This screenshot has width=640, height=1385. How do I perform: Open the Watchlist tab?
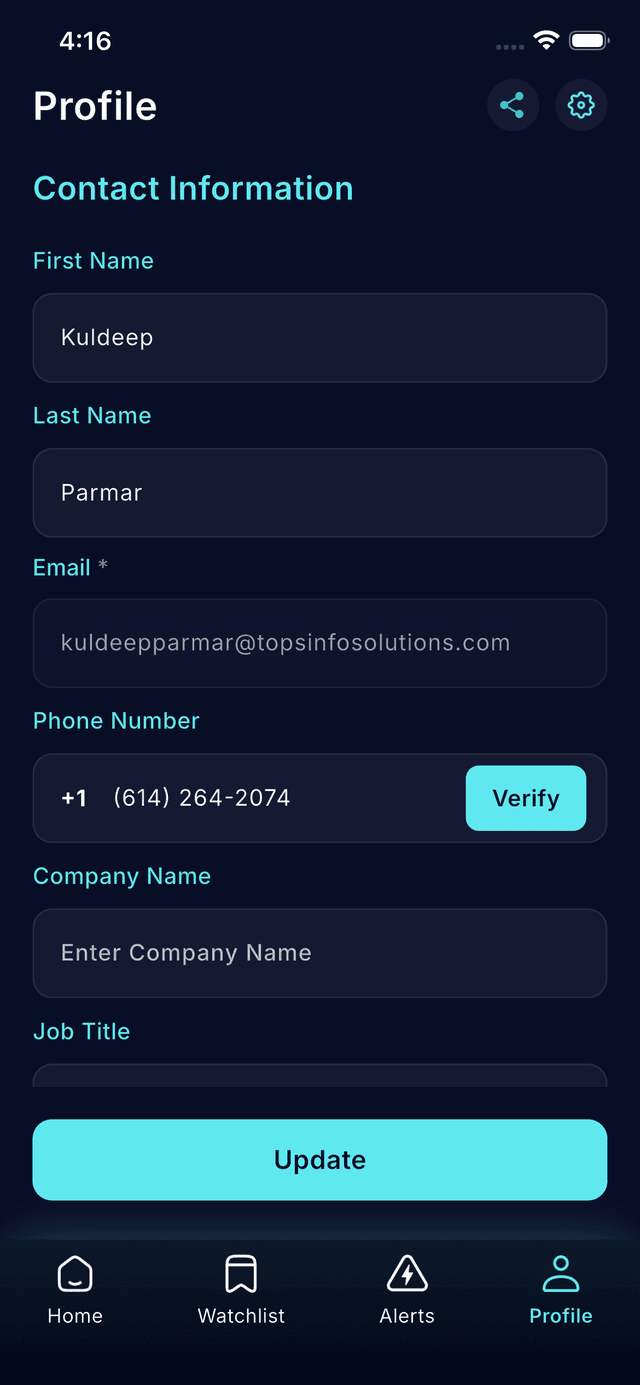pyautogui.click(x=241, y=1290)
